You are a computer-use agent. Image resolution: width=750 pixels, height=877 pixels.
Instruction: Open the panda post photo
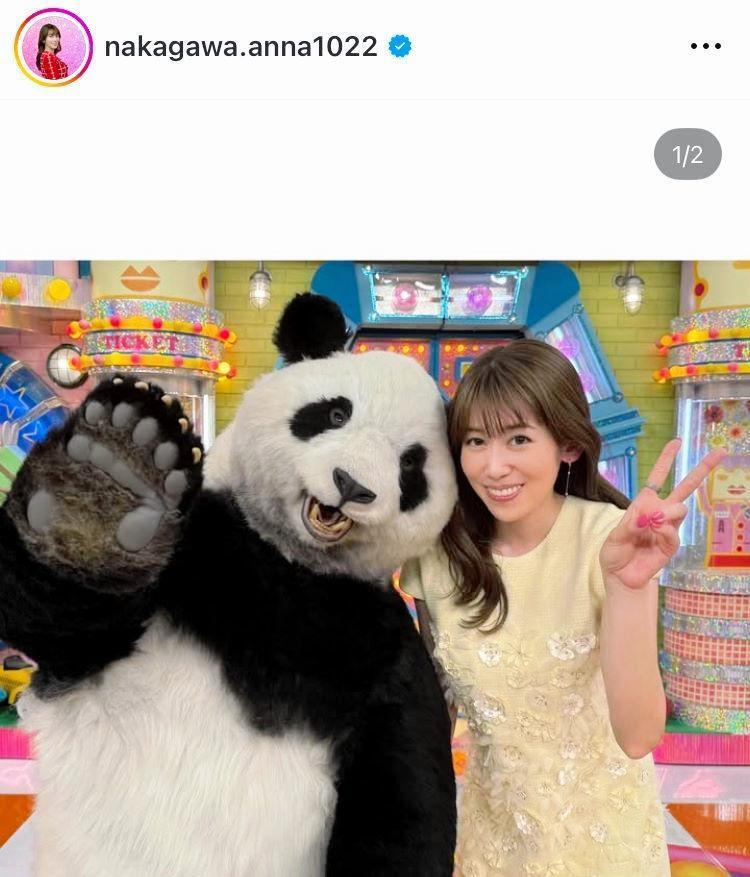375,568
